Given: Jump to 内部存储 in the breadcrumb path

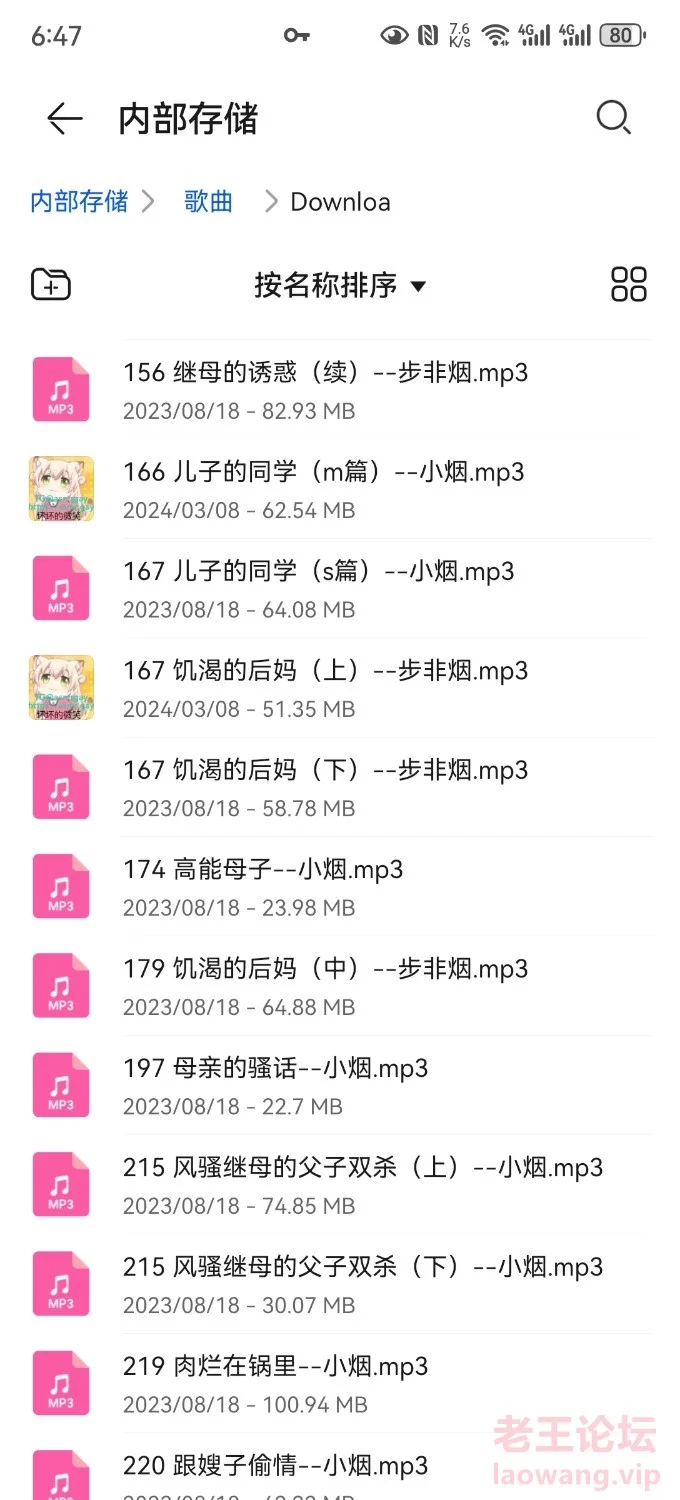Looking at the screenshot, I should tap(79, 202).
